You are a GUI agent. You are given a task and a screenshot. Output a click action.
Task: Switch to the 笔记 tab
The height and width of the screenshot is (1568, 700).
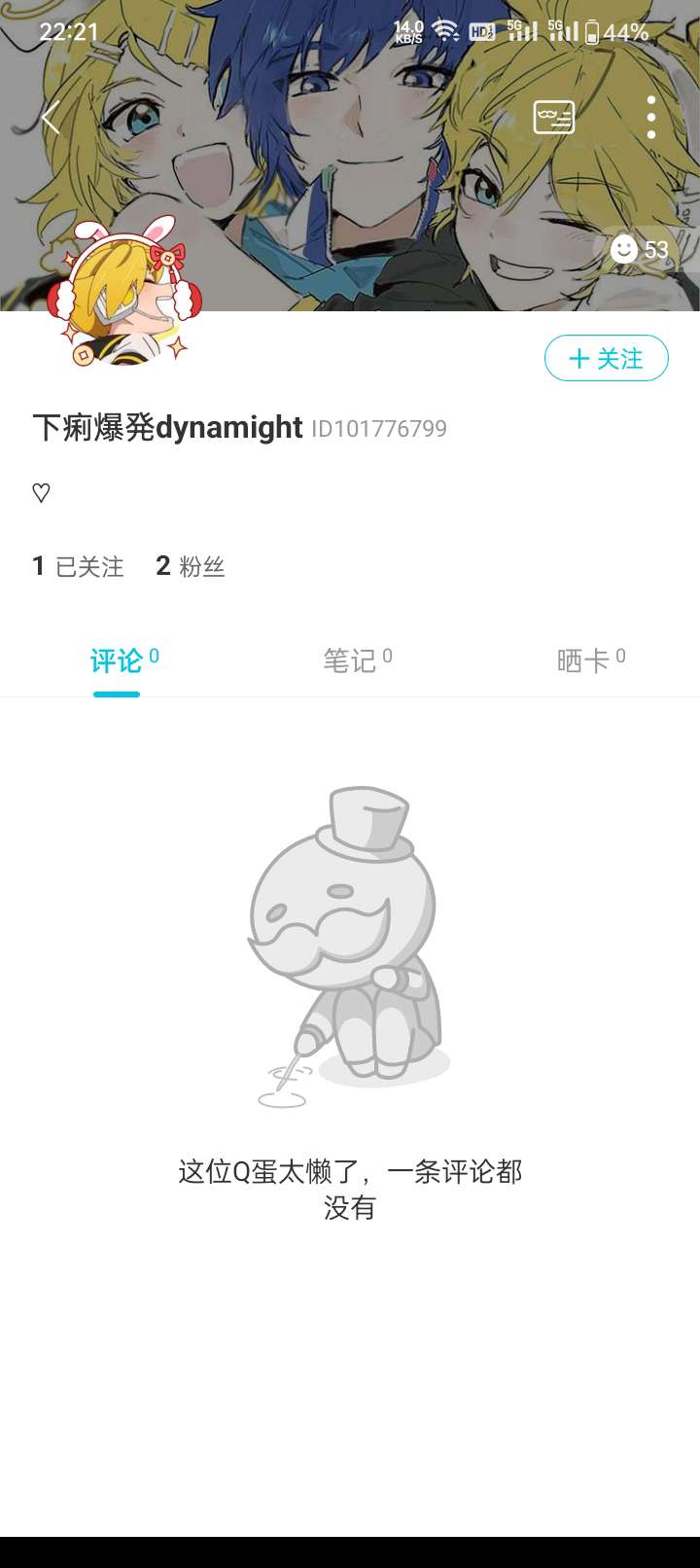[x=352, y=661]
